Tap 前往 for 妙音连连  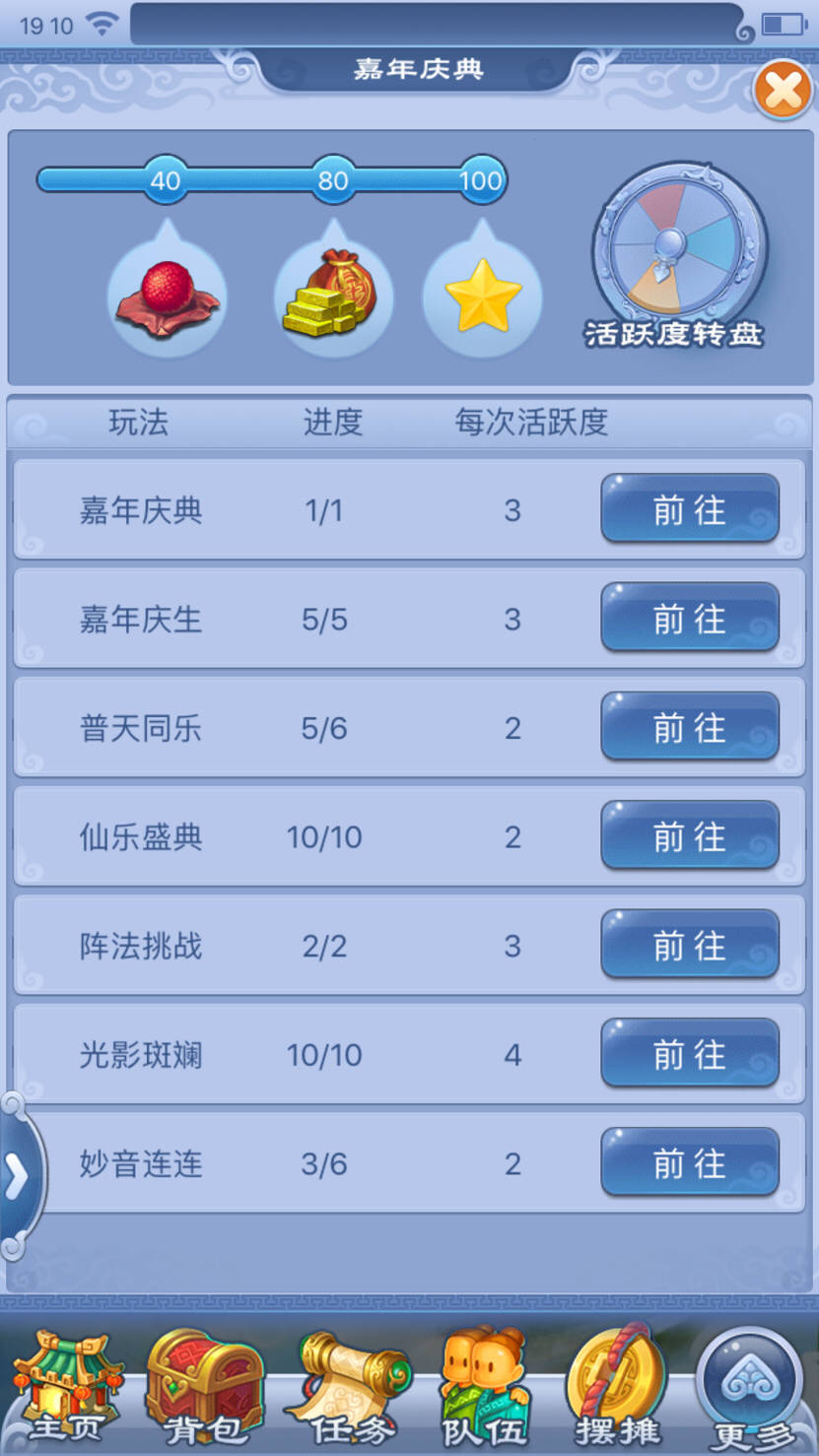[690, 1163]
